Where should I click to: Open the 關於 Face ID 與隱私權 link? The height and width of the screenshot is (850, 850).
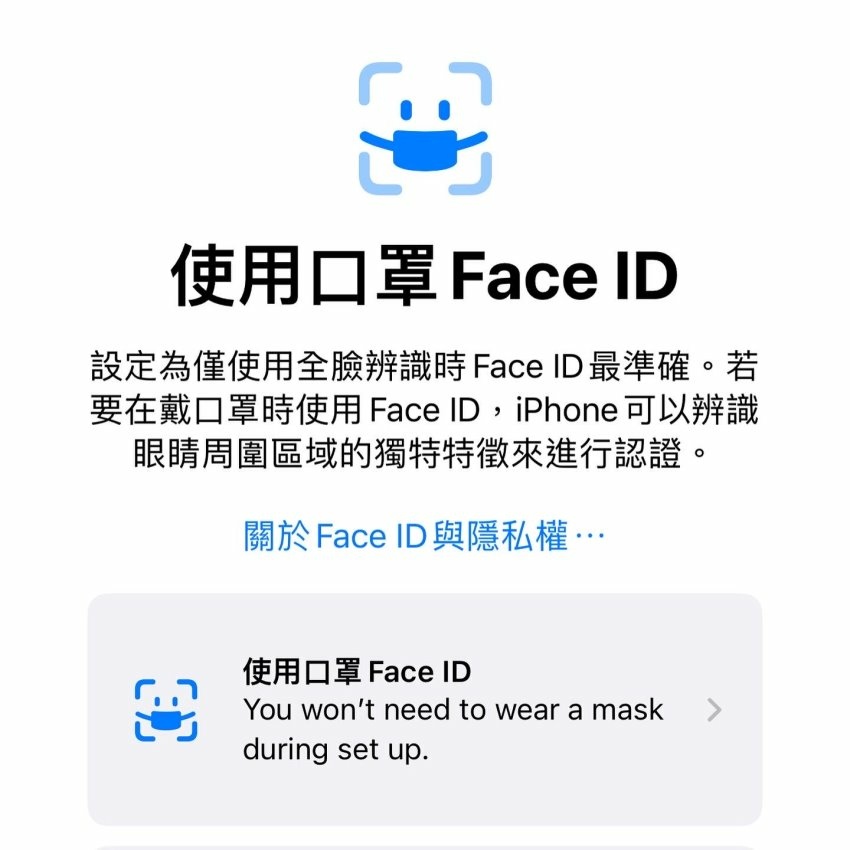pyautogui.click(x=424, y=537)
